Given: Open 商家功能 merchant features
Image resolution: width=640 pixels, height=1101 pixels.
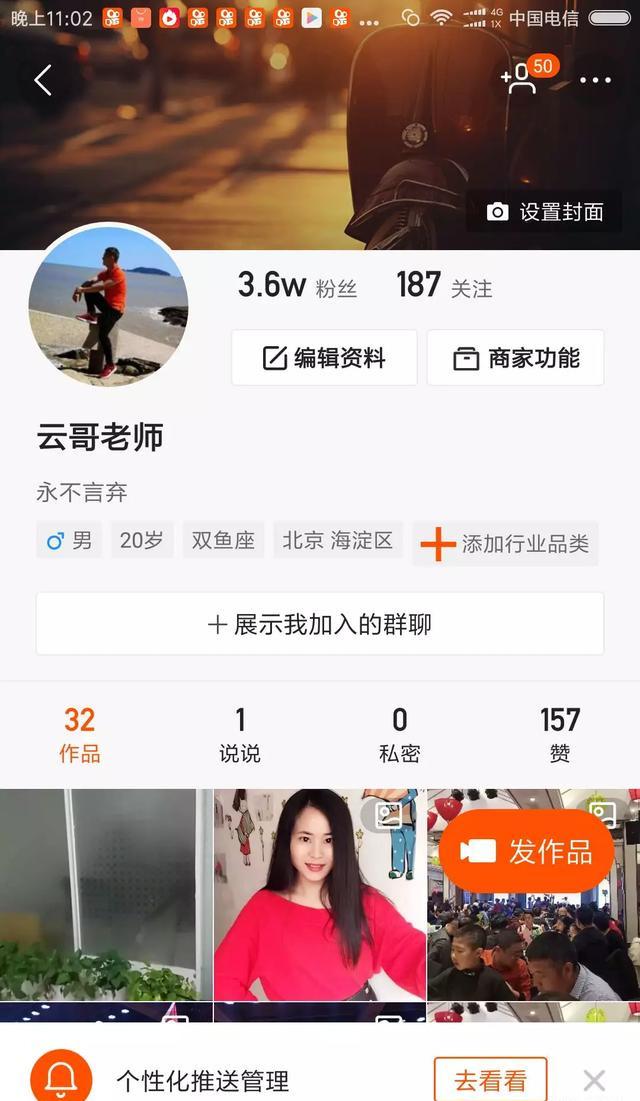Looking at the screenshot, I should pyautogui.click(x=515, y=358).
